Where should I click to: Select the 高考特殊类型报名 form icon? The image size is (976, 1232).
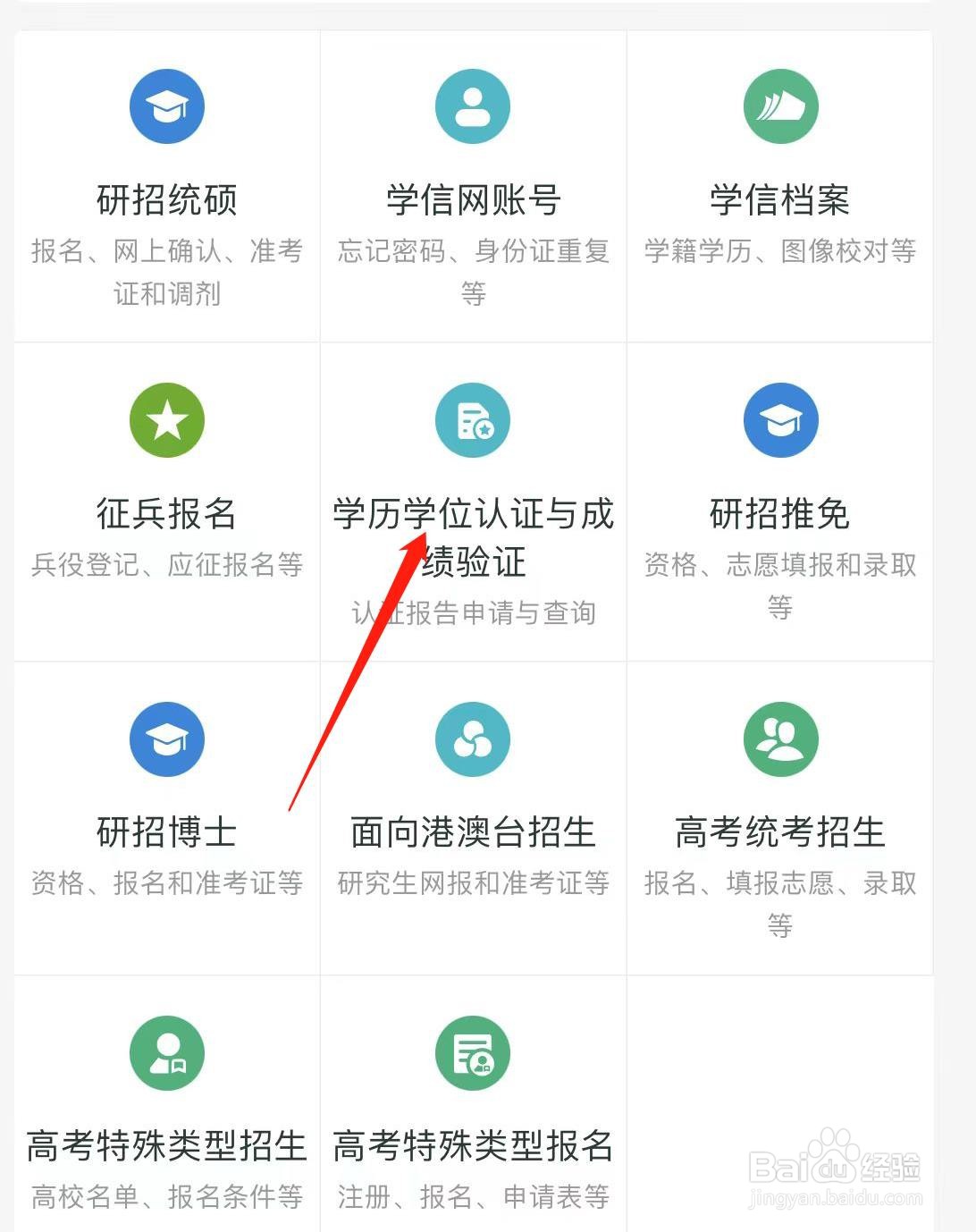pyautogui.click(x=472, y=1052)
